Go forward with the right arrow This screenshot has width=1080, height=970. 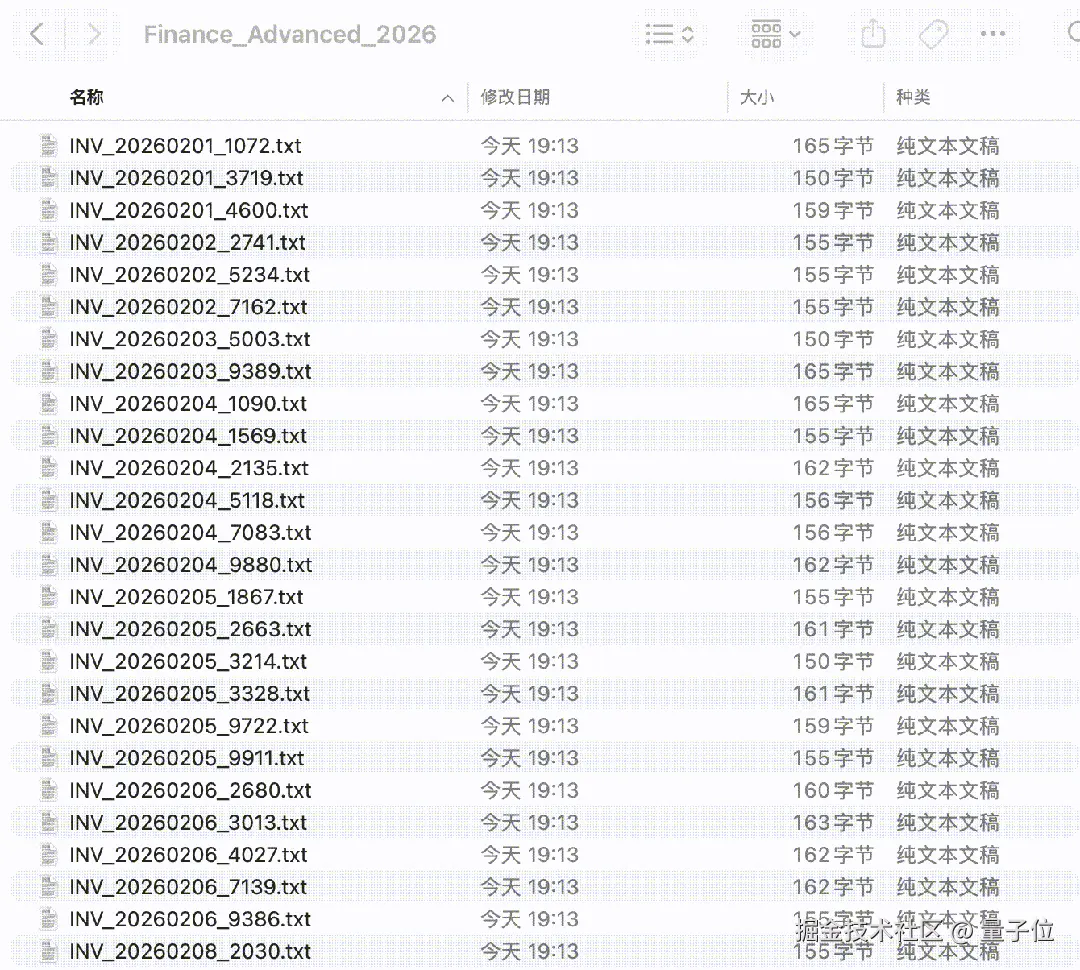[94, 34]
